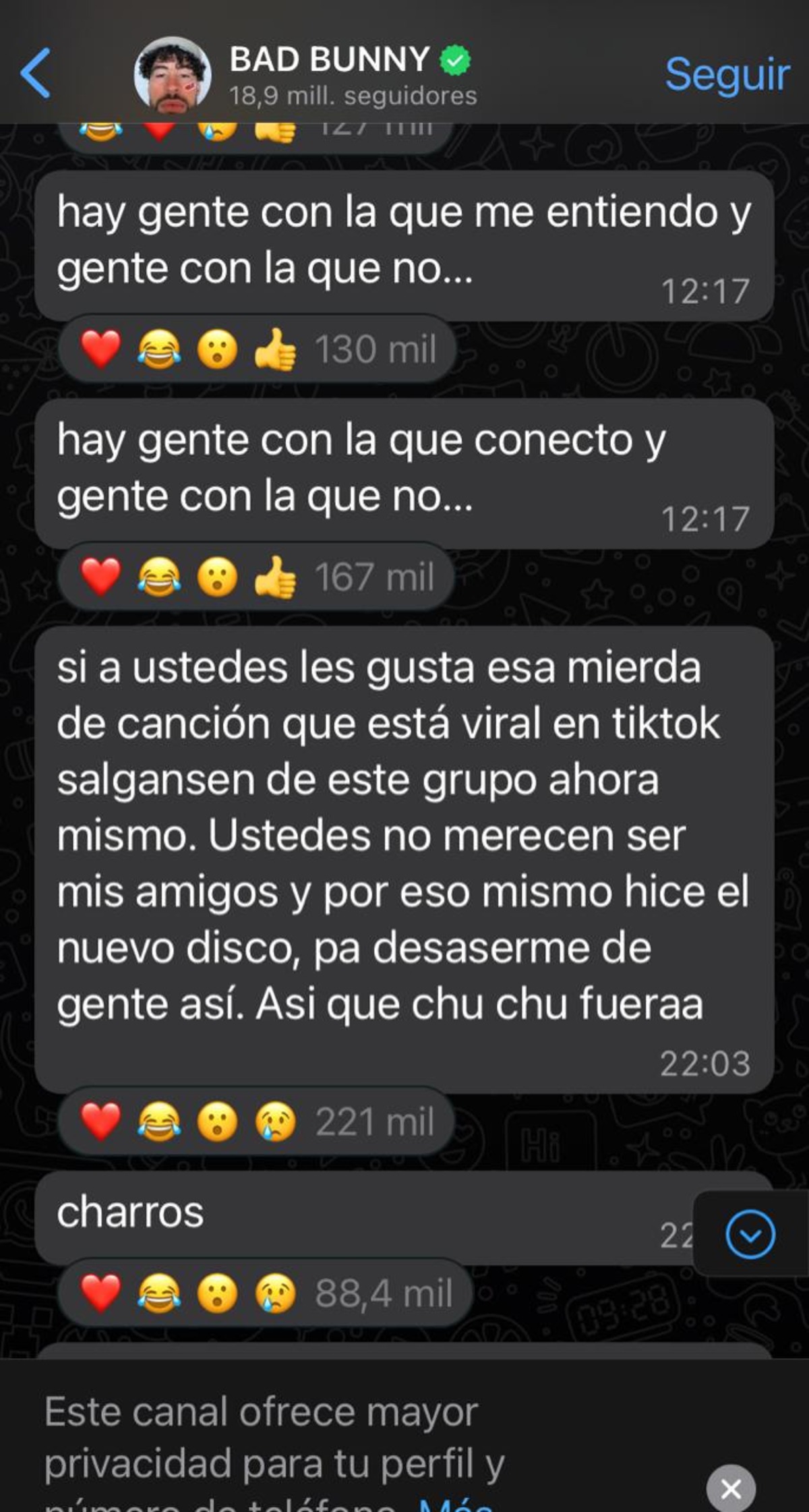Jump to latest messages with down arrow
The height and width of the screenshot is (1512, 809).
click(750, 1234)
